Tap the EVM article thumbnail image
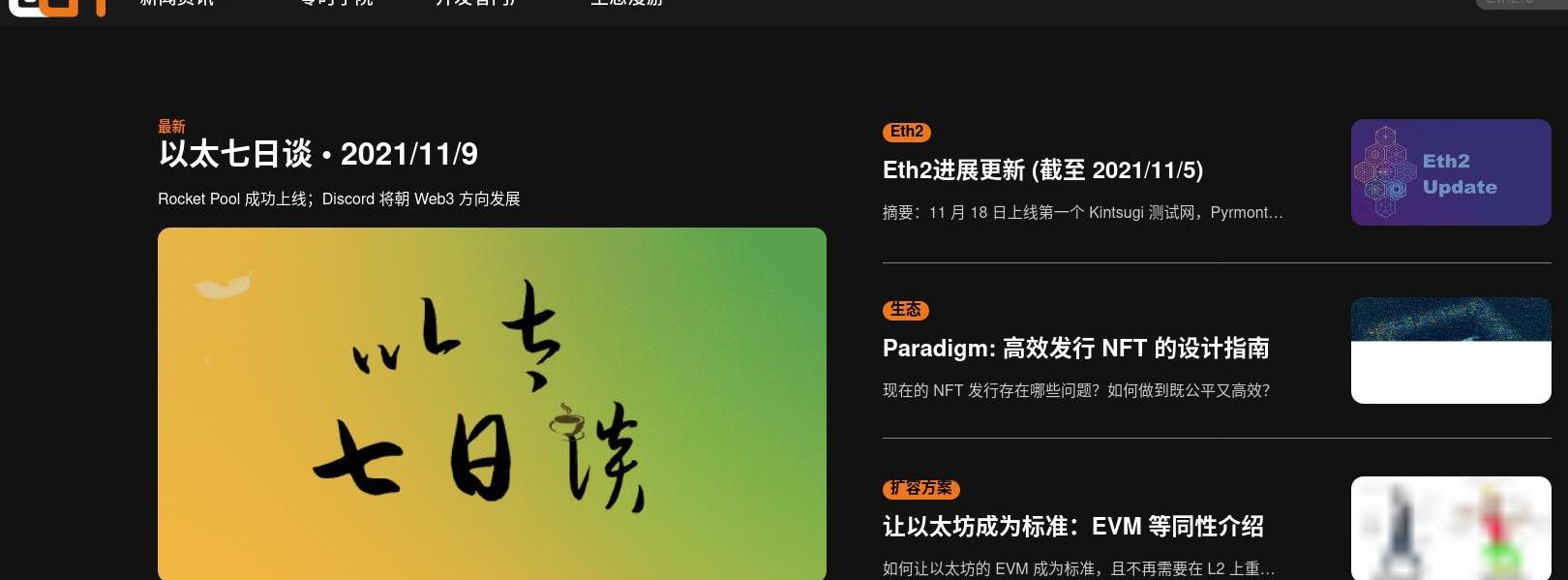The width and height of the screenshot is (1568, 580). coord(1450,528)
